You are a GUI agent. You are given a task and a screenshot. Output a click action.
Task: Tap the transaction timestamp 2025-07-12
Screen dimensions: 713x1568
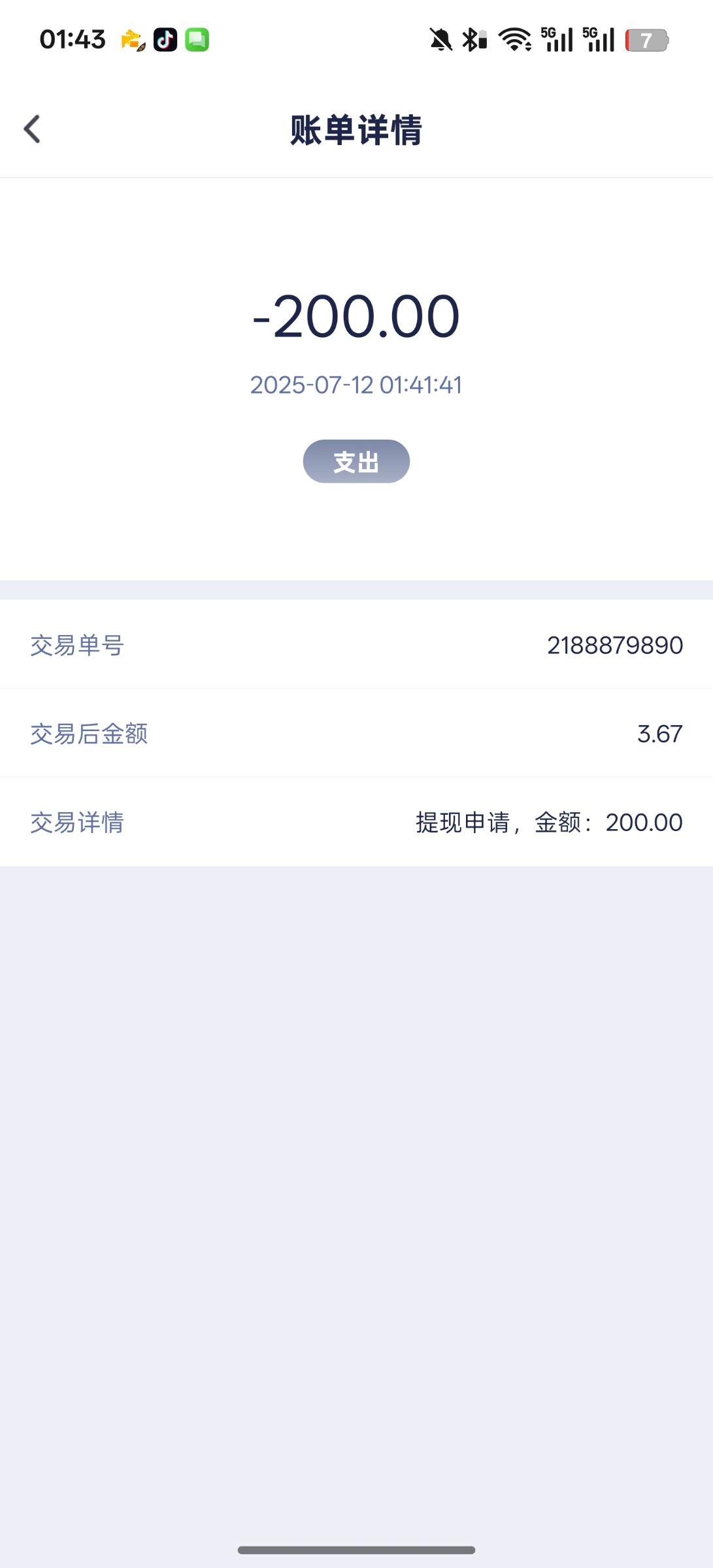coord(356,385)
